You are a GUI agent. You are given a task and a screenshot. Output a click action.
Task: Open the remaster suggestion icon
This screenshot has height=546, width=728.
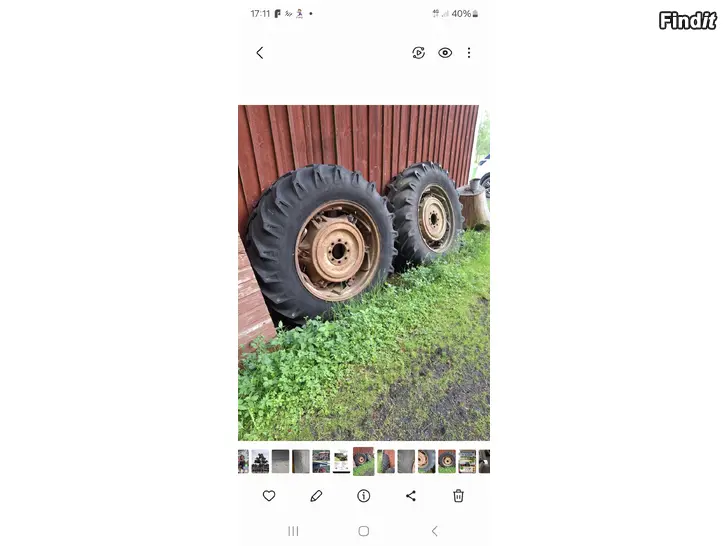click(x=418, y=53)
